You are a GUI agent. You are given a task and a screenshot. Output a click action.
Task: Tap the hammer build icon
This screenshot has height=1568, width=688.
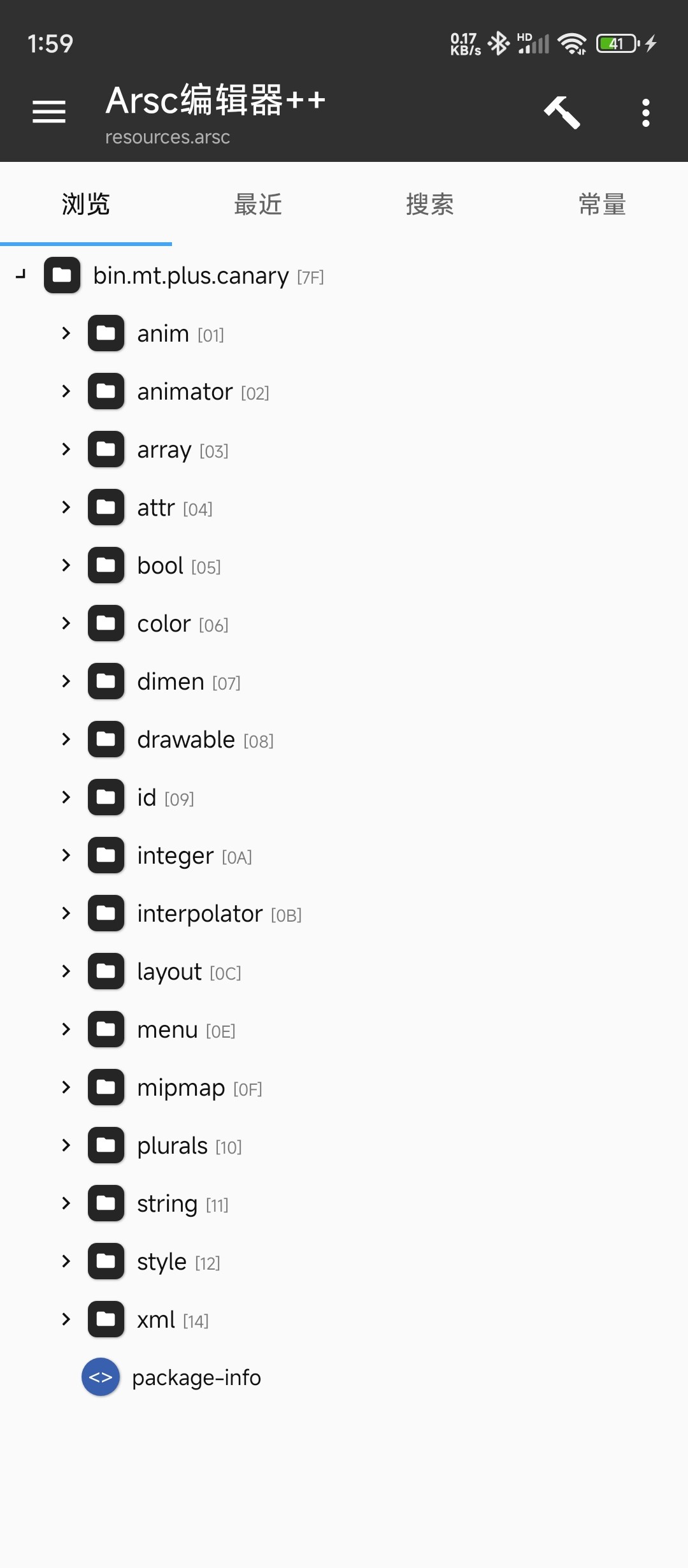tap(562, 112)
